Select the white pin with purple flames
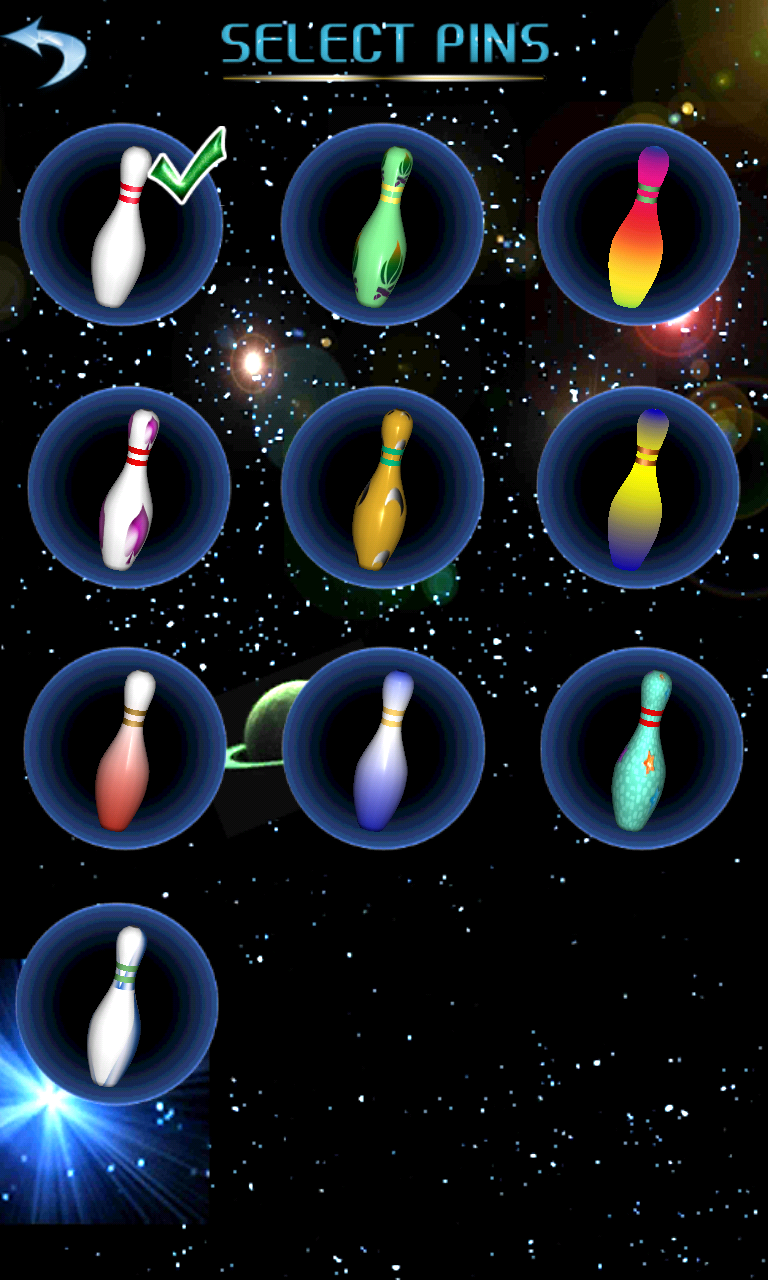This screenshot has height=1280, width=768. 129,487
